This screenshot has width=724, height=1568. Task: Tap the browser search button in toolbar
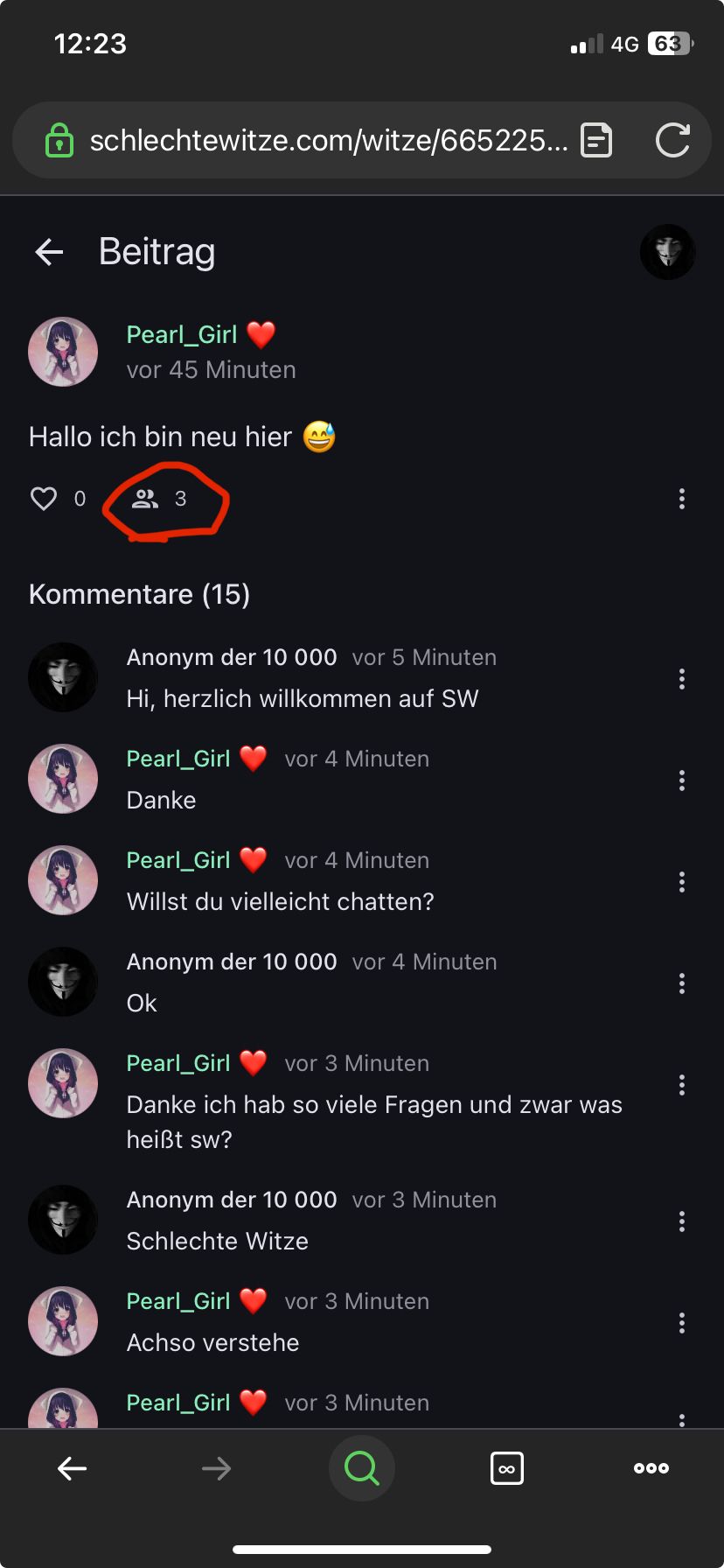click(361, 1468)
